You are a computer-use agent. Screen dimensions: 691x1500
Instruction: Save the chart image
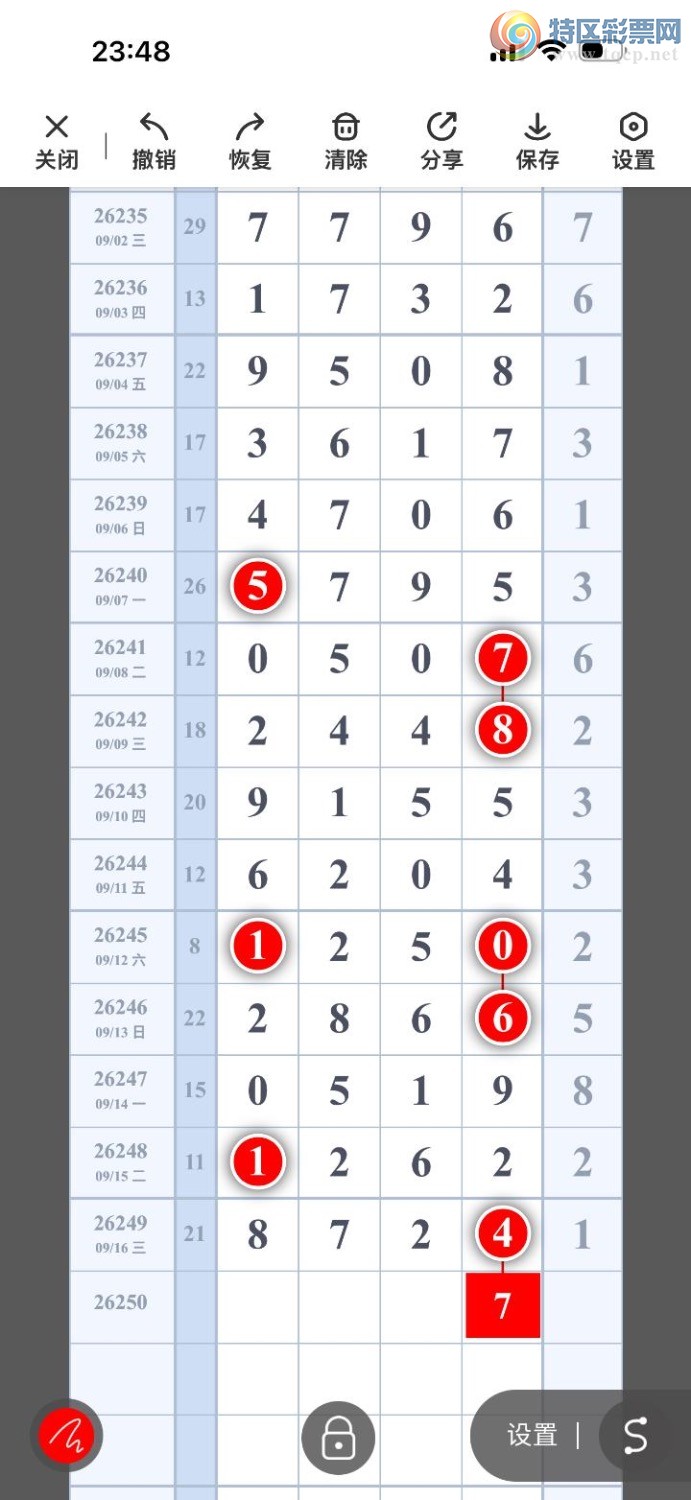point(538,141)
